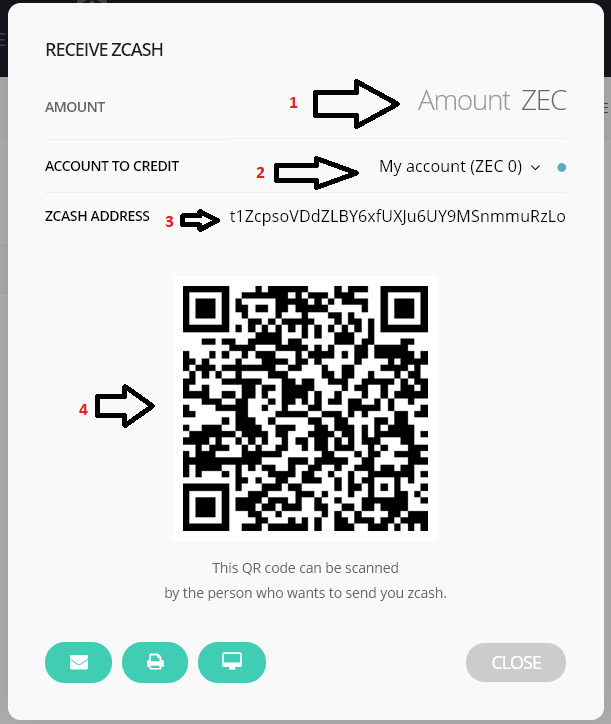Open the My account (ZEC 0) dropdown
611x724 pixels.
459,167
